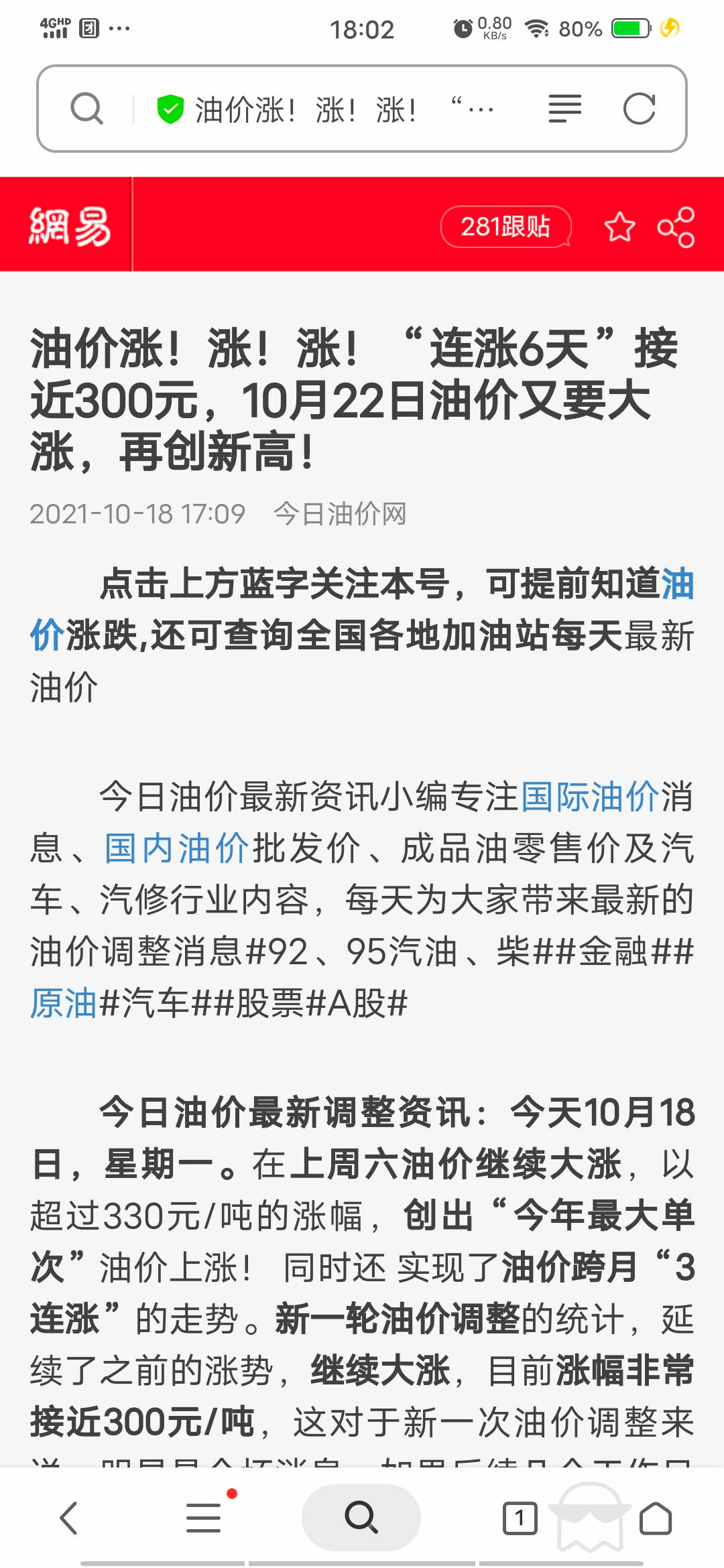
Task: Open the 国内油价 link
Action: pyautogui.click(x=176, y=848)
